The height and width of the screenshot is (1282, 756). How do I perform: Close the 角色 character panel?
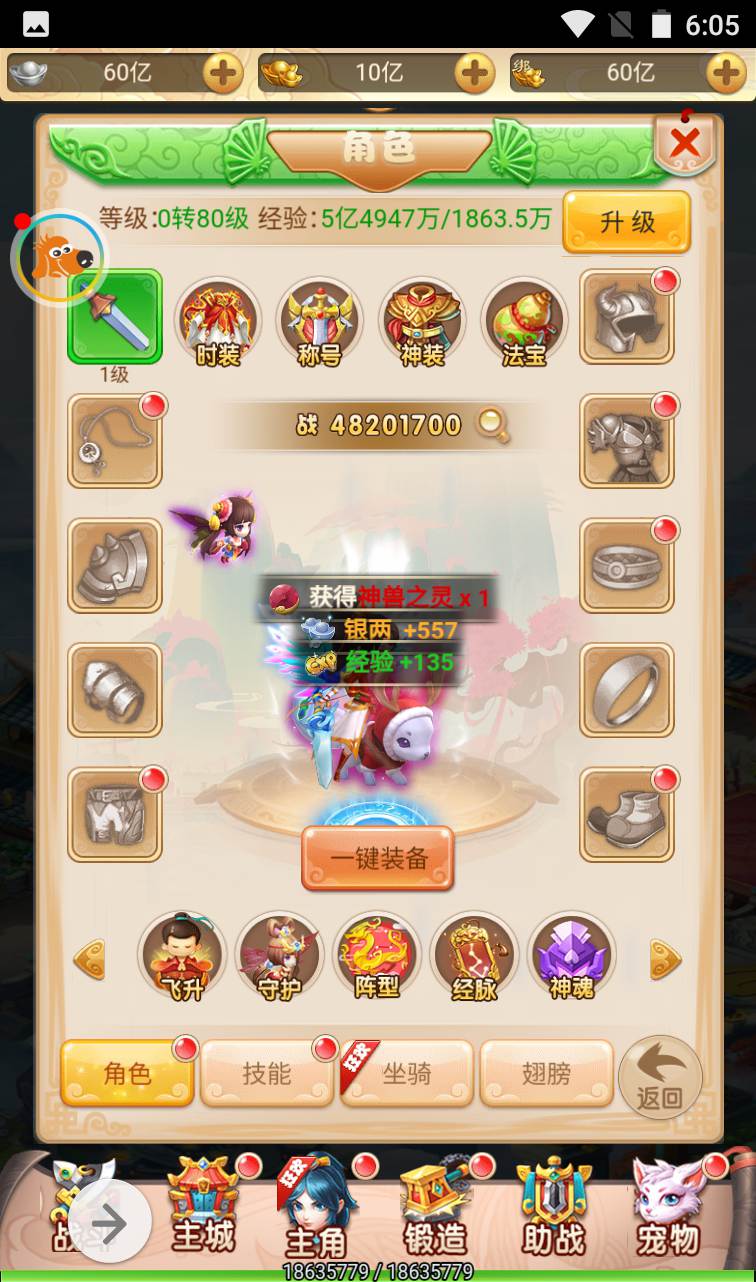(x=685, y=143)
